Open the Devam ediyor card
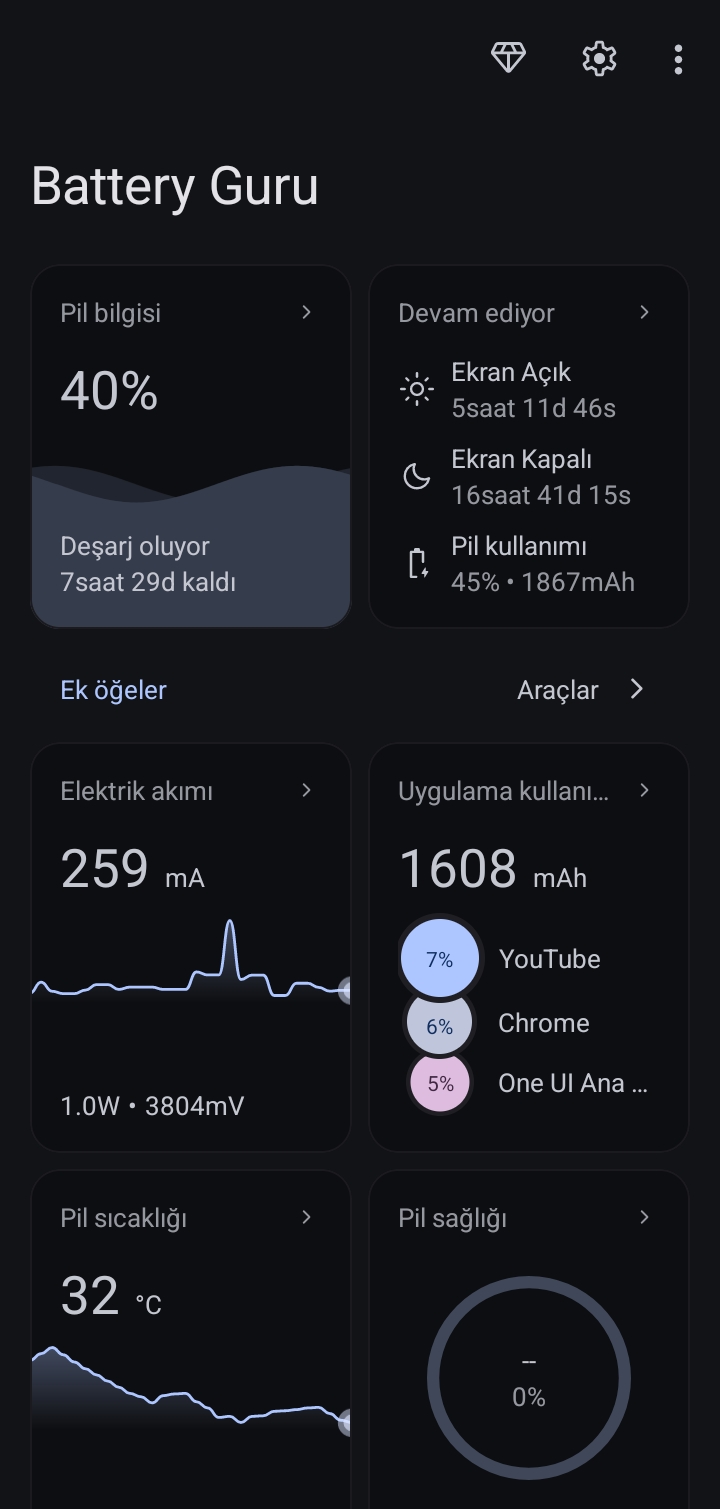Viewport: 720px width, 1509px height. point(529,446)
